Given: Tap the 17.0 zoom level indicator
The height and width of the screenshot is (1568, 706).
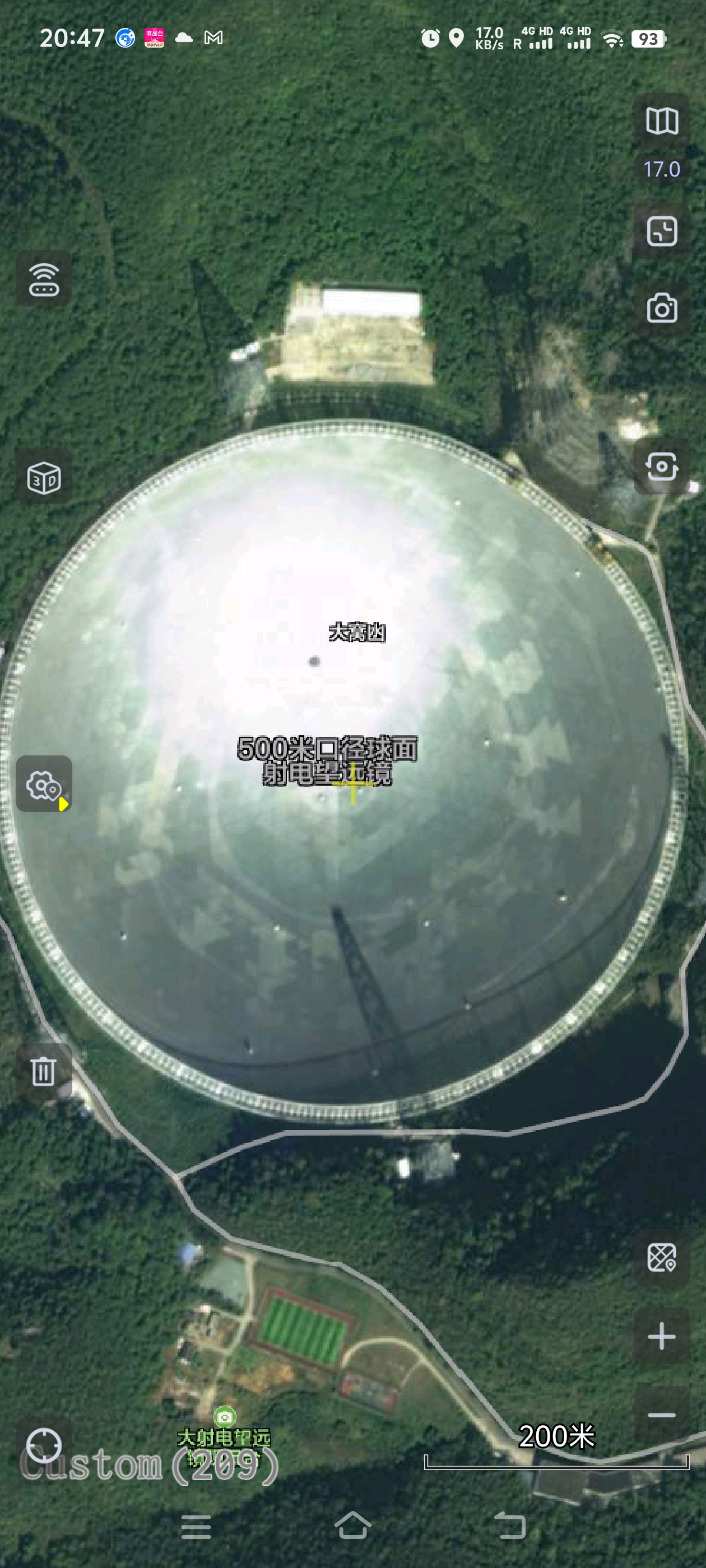Looking at the screenshot, I should pos(662,169).
